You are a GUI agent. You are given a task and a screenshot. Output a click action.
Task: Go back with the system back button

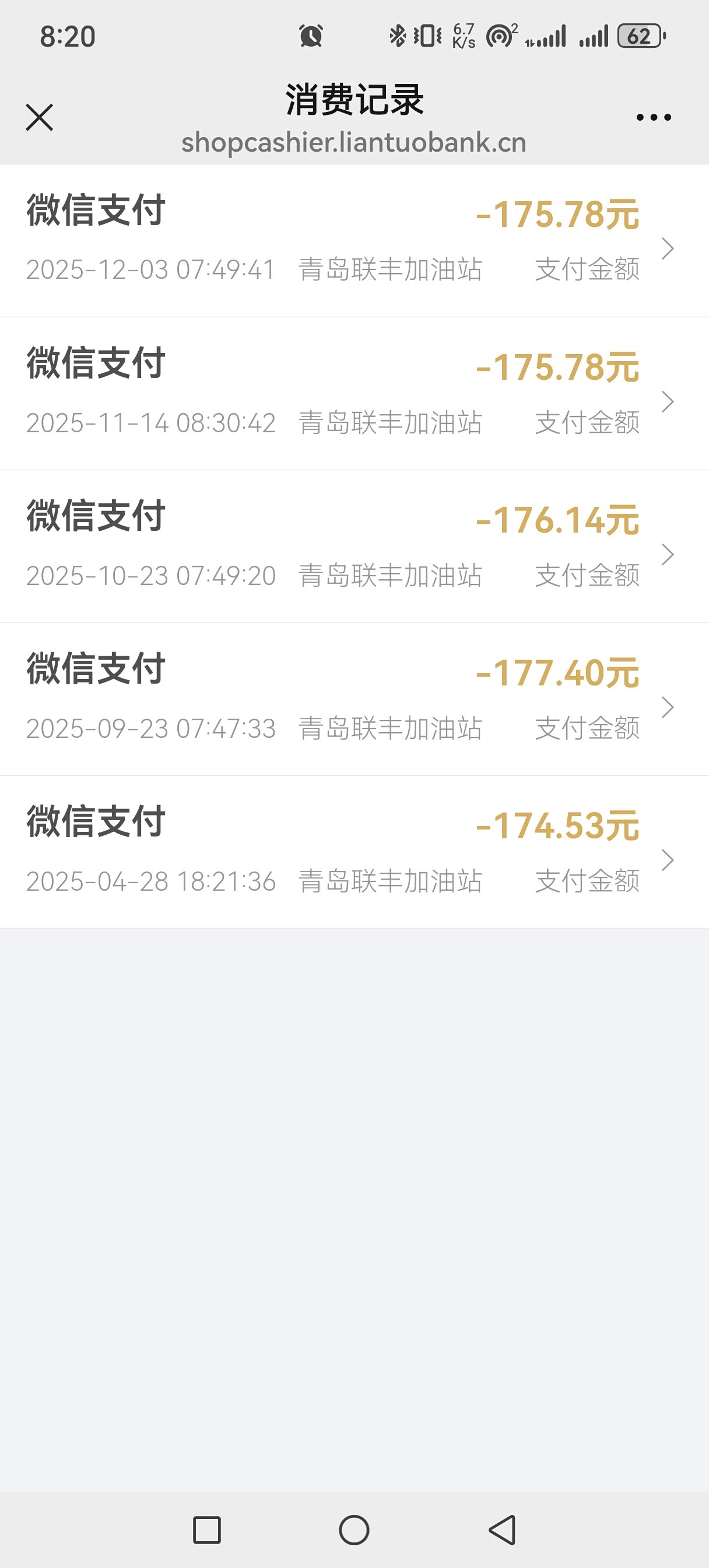click(503, 1529)
